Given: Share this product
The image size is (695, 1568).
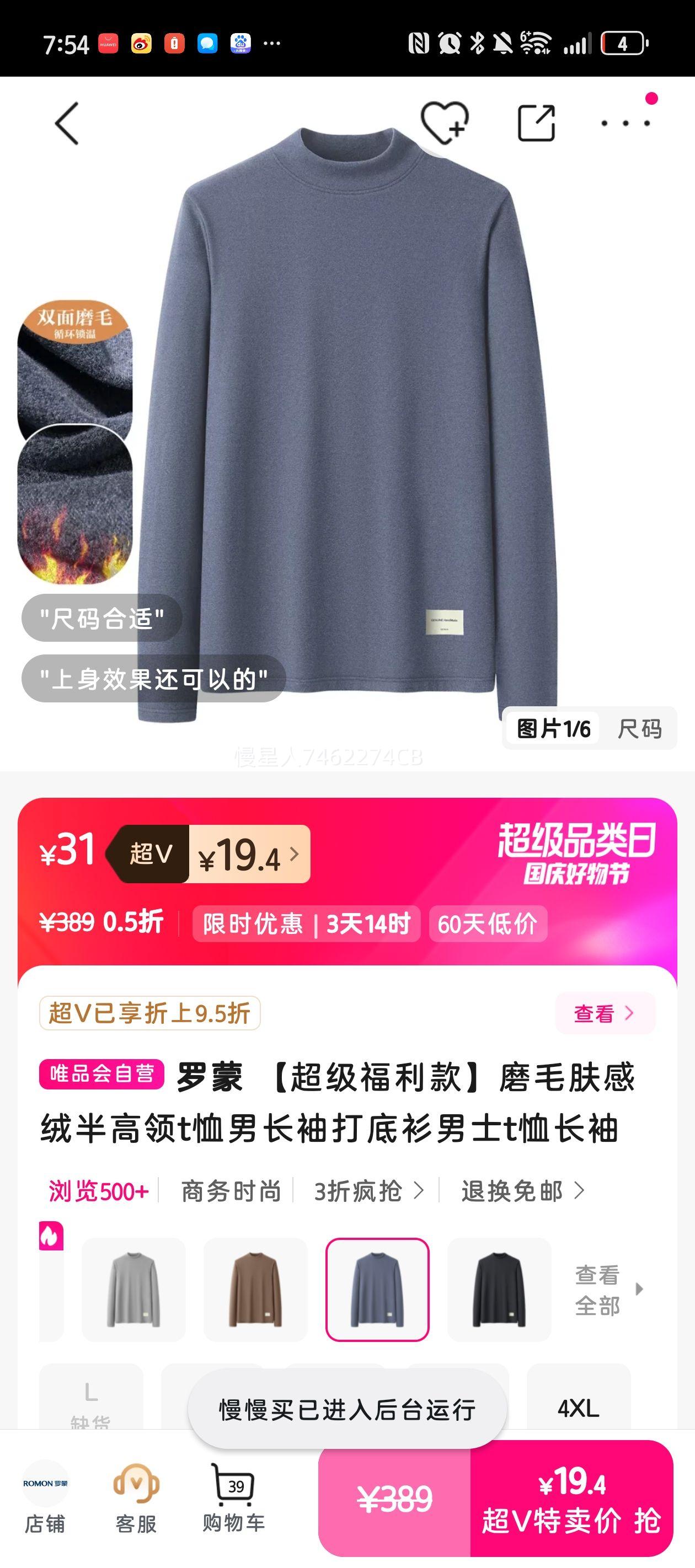Looking at the screenshot, I should coord(536,123).
